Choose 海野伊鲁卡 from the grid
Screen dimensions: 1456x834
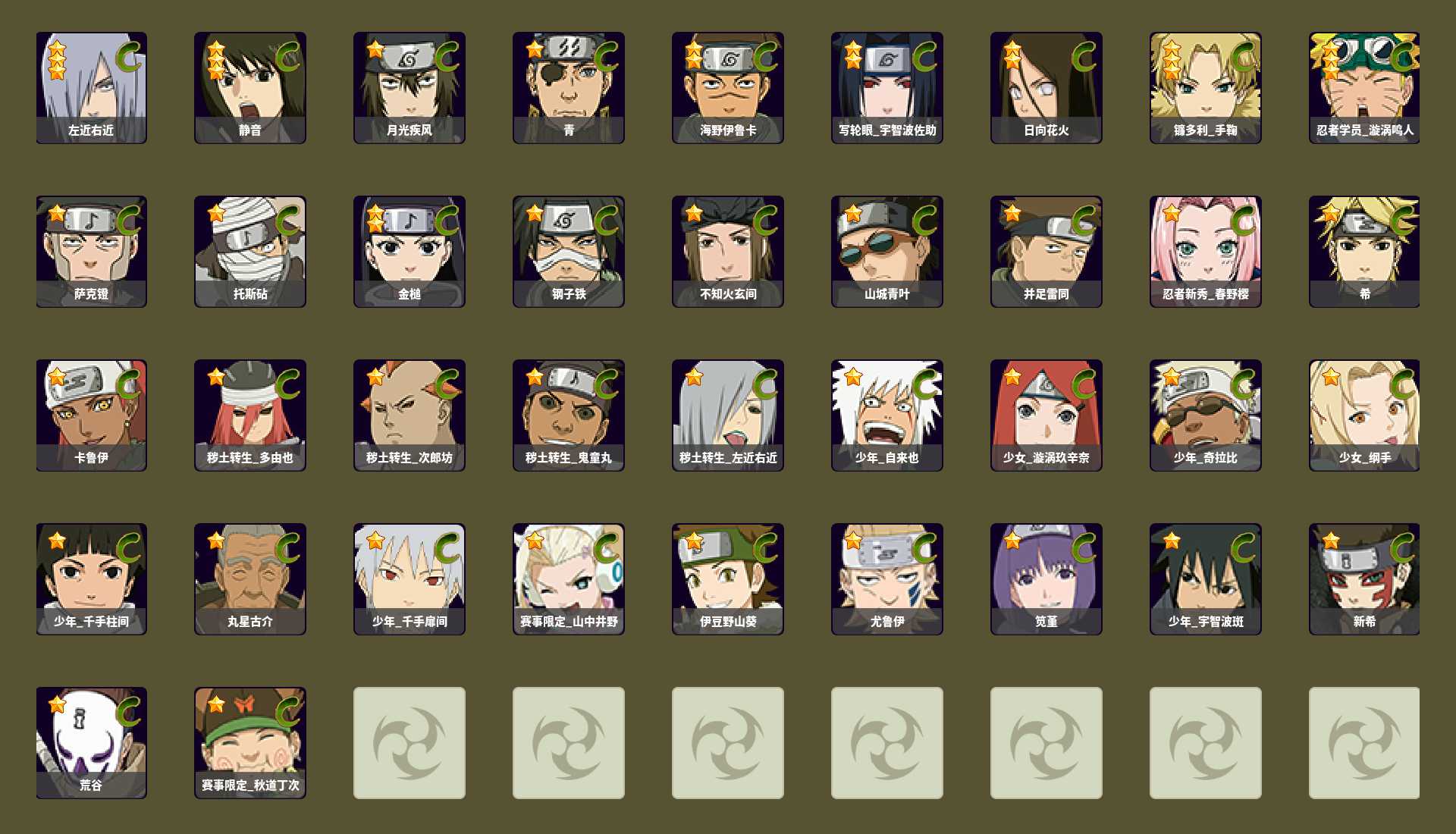point(728,88)
